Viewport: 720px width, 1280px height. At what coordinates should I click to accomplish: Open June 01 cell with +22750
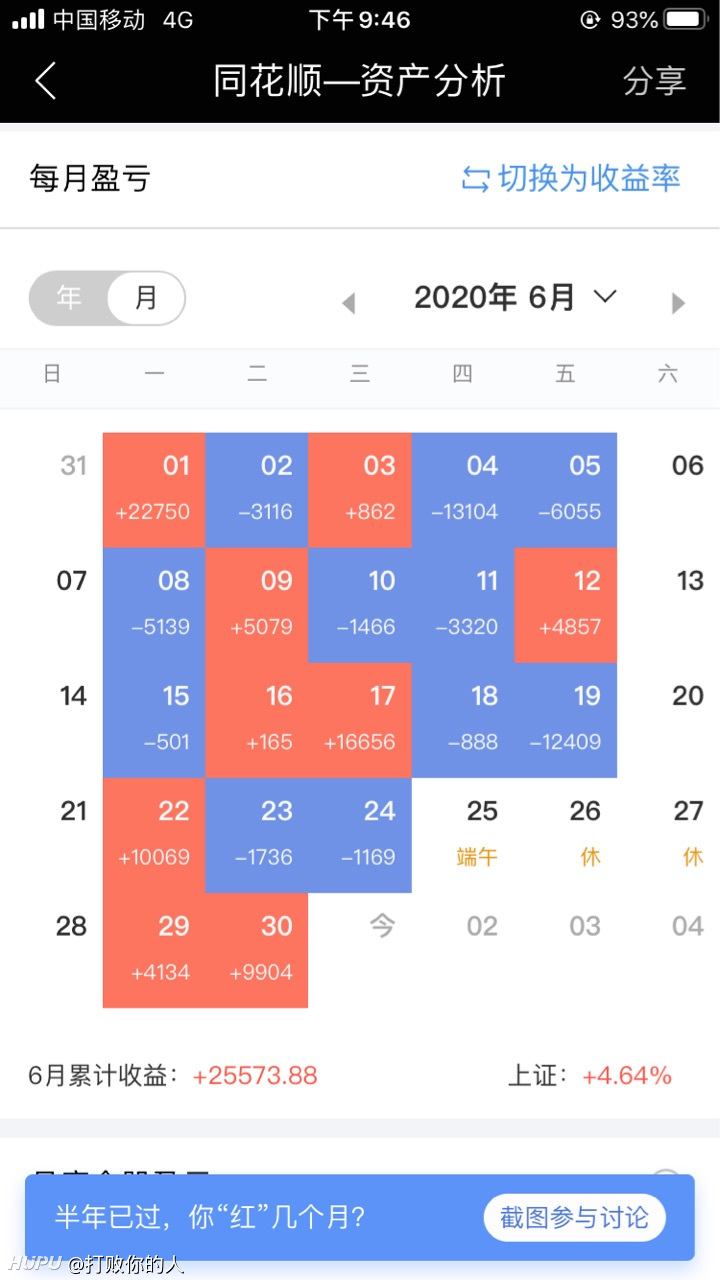coord(154,490)
